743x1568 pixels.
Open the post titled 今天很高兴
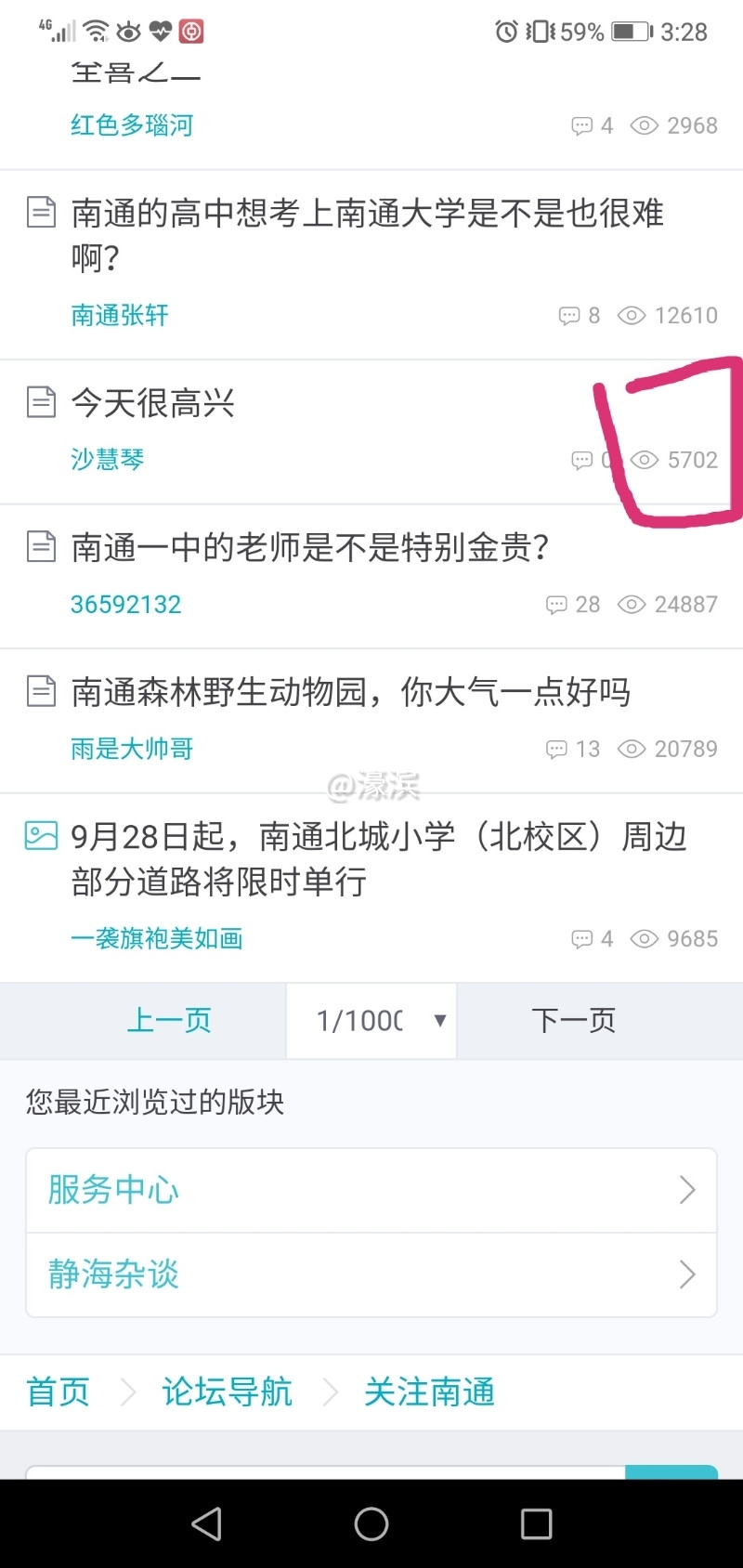(153, 403)
